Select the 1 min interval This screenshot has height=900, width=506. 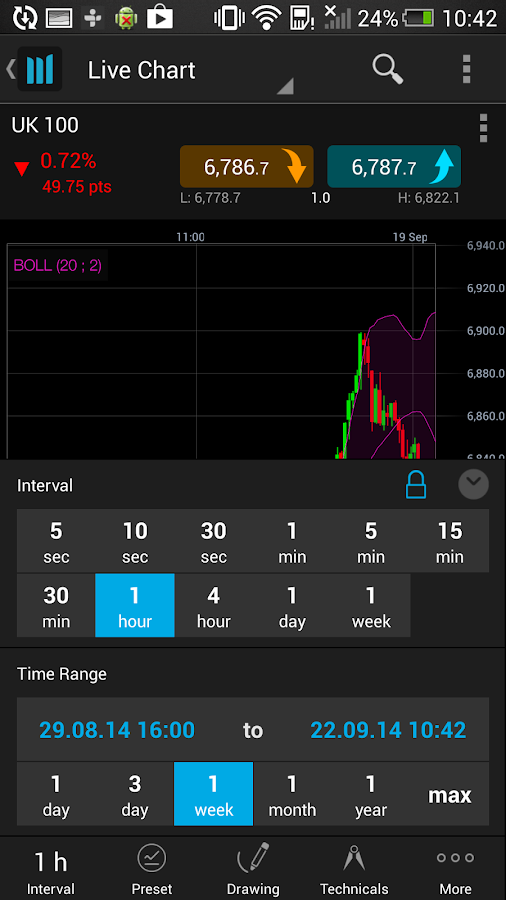pyautogui.click(x=292, y=541)
